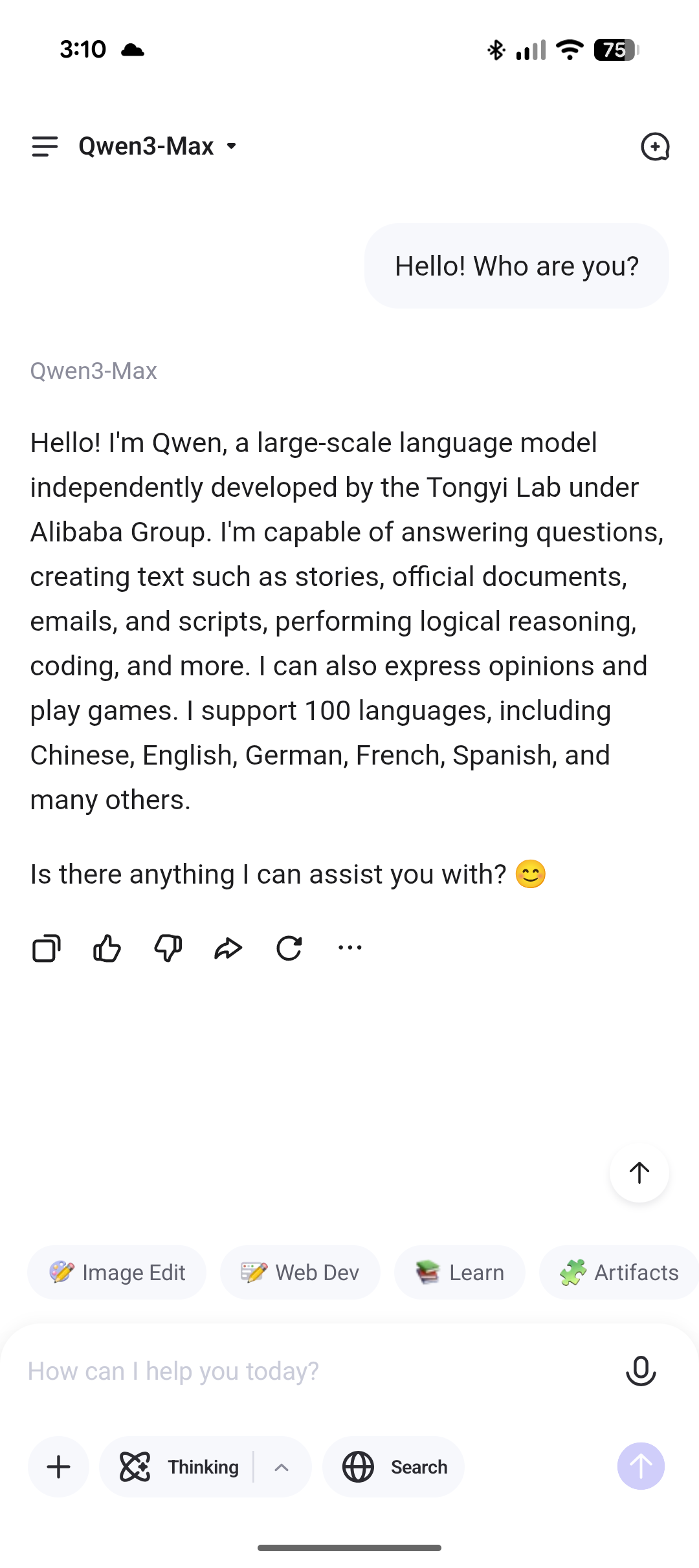Select the Image Edit chip
The width and height of the screenshot is (699, 1568).
point(117,1272)
